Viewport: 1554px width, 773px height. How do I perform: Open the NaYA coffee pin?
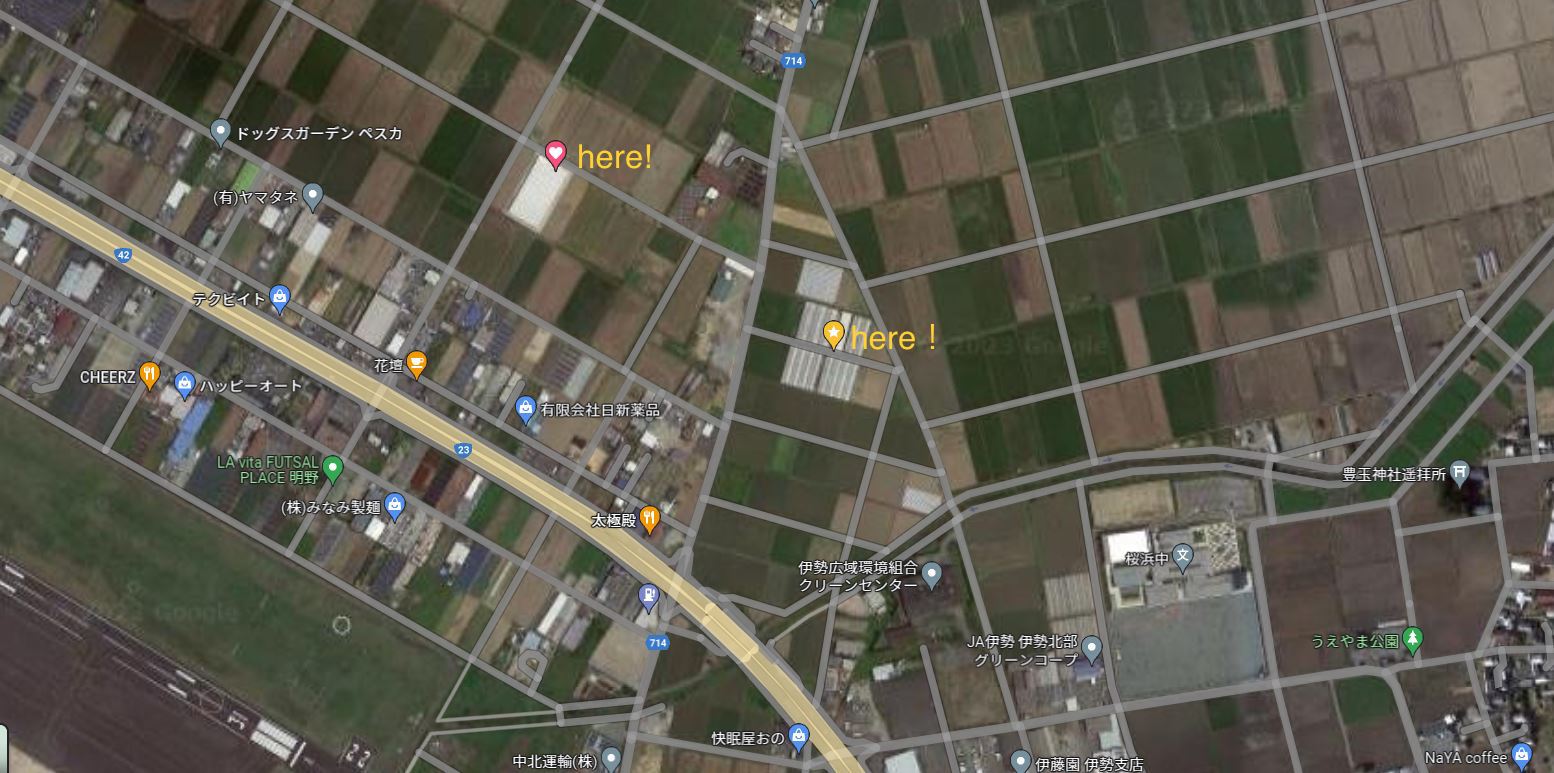[x=1522, y=755]
